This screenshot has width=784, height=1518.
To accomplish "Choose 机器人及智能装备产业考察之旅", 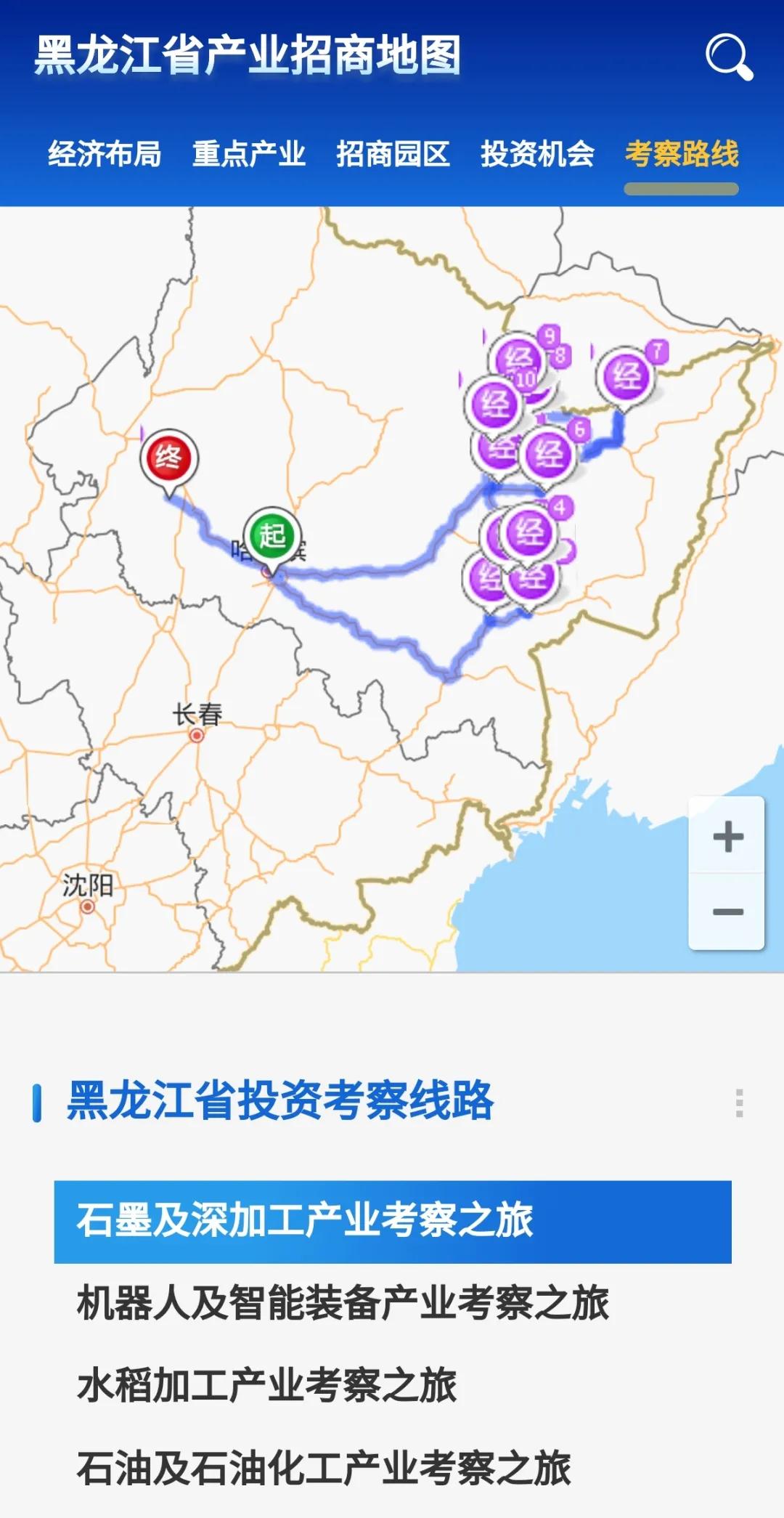I will pos(343,1303).
